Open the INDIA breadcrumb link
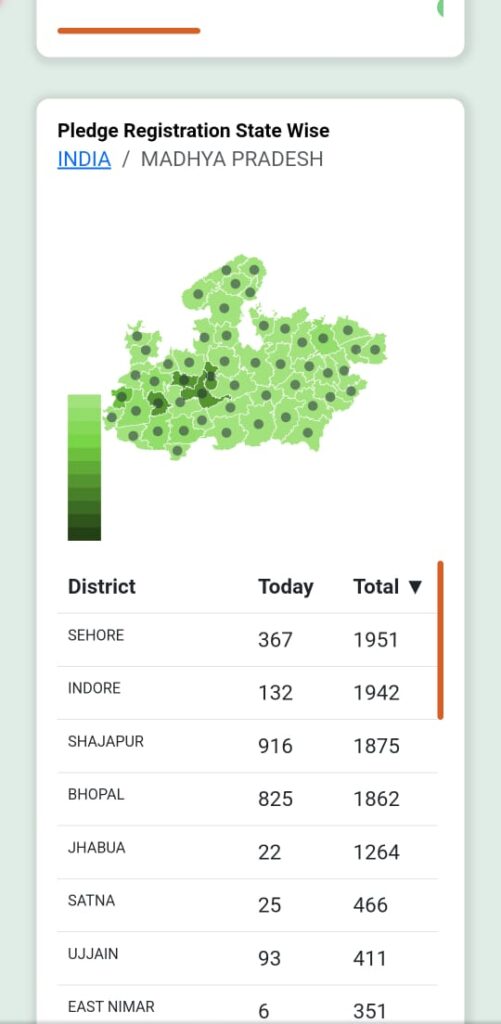This screenshot has width=501, height=1024. (84, 159)
